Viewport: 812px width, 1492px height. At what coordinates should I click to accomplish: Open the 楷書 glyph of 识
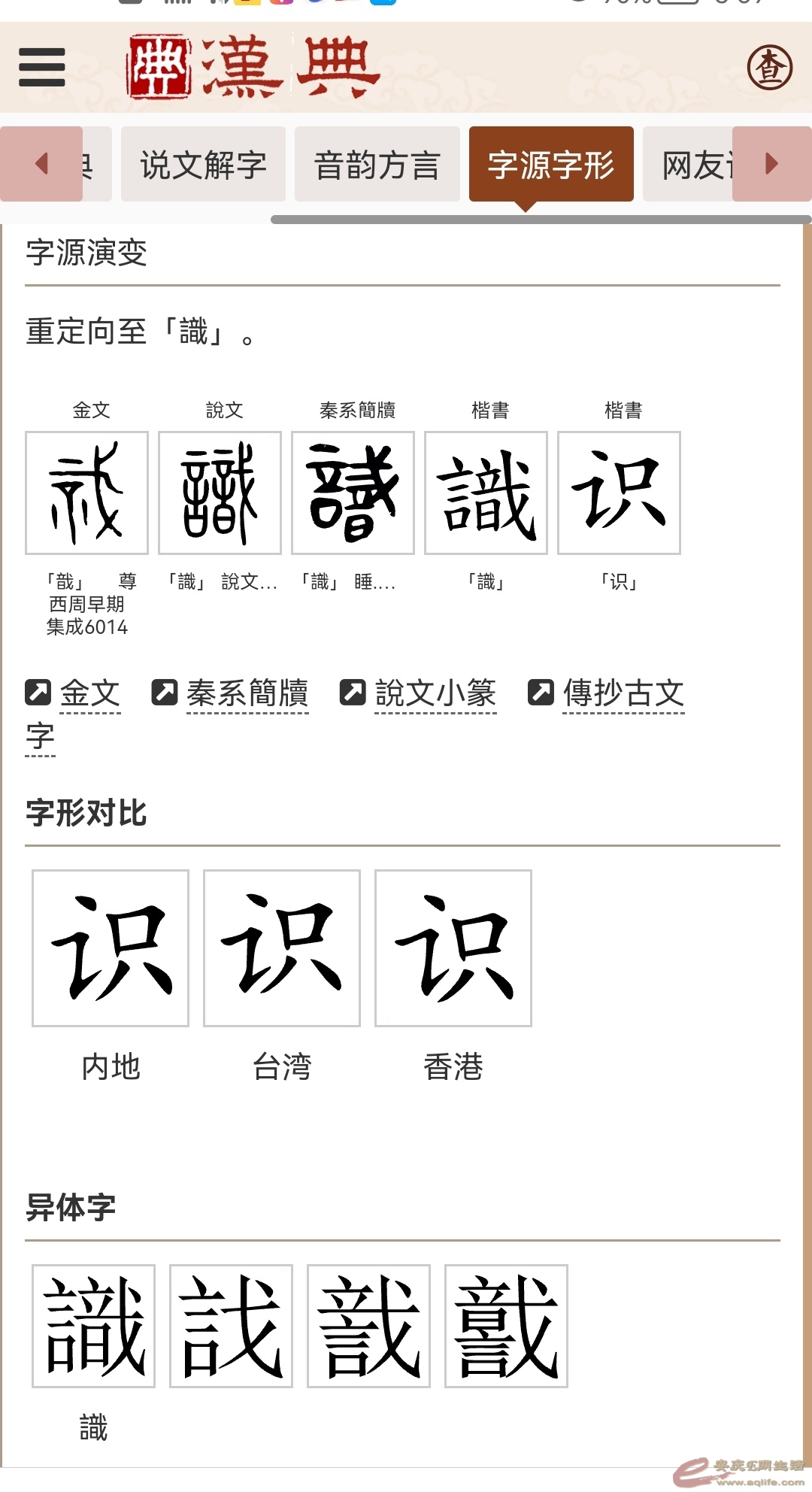click(619, 493)
